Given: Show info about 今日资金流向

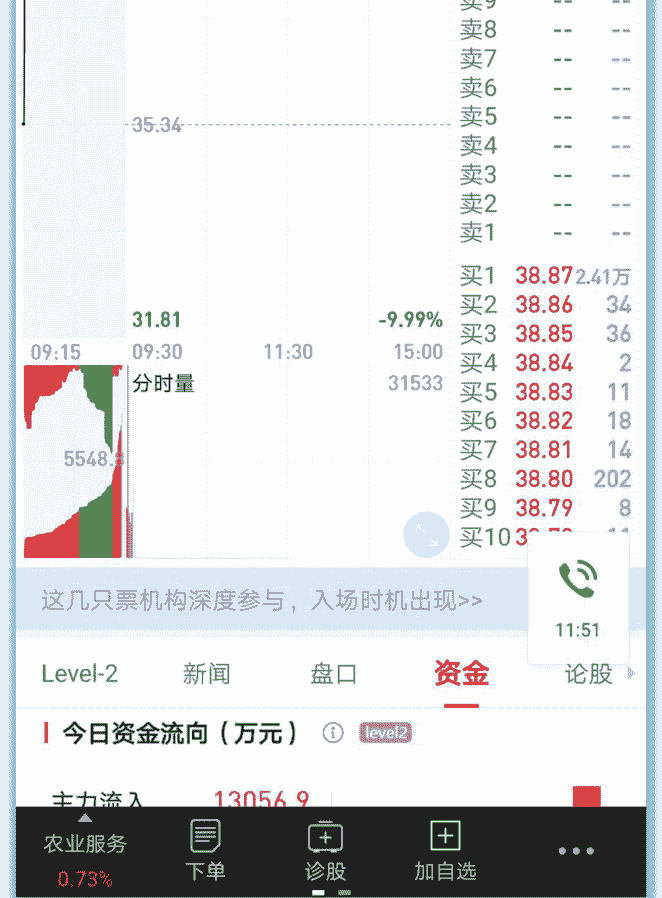Looking at the screenshot, I should [333, 733].
